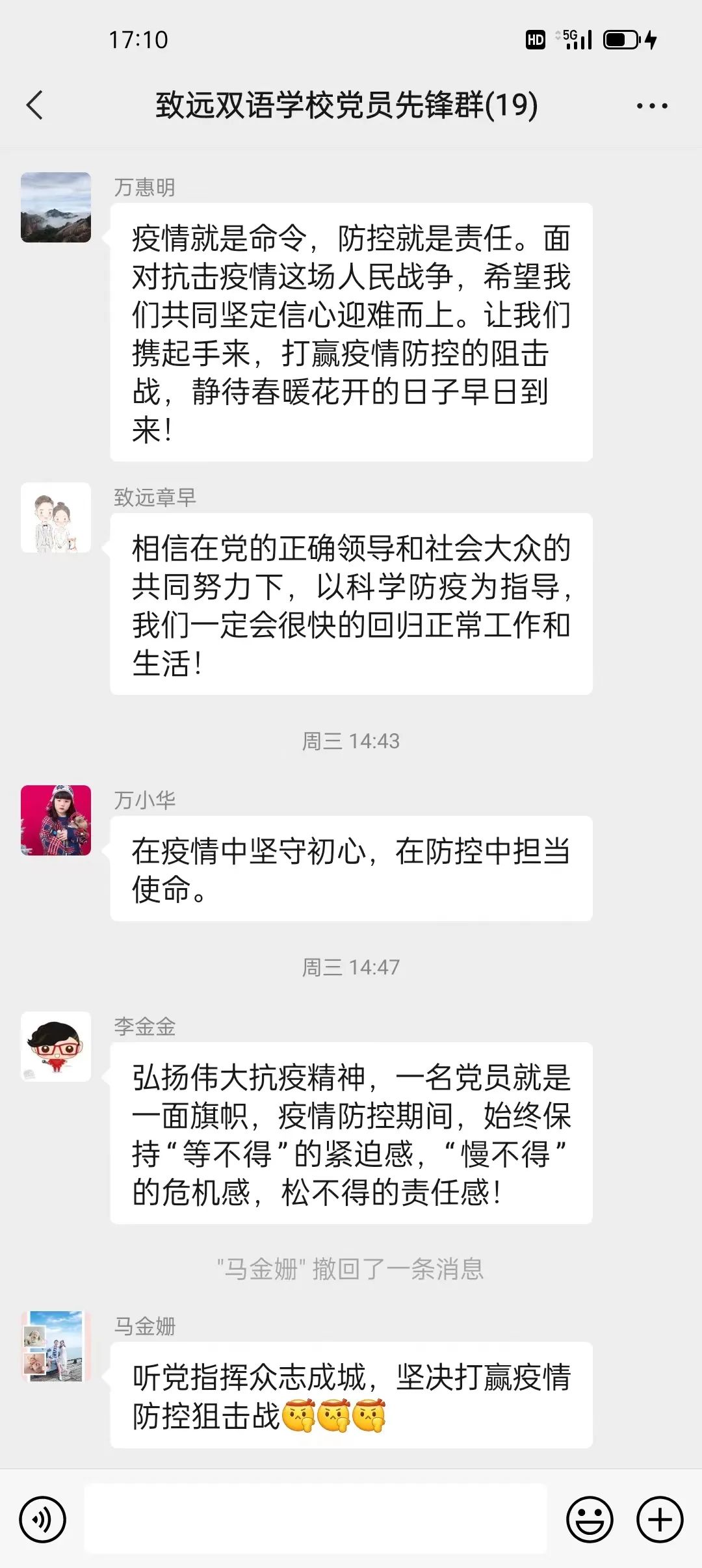Switch to voice message input

43,1520
